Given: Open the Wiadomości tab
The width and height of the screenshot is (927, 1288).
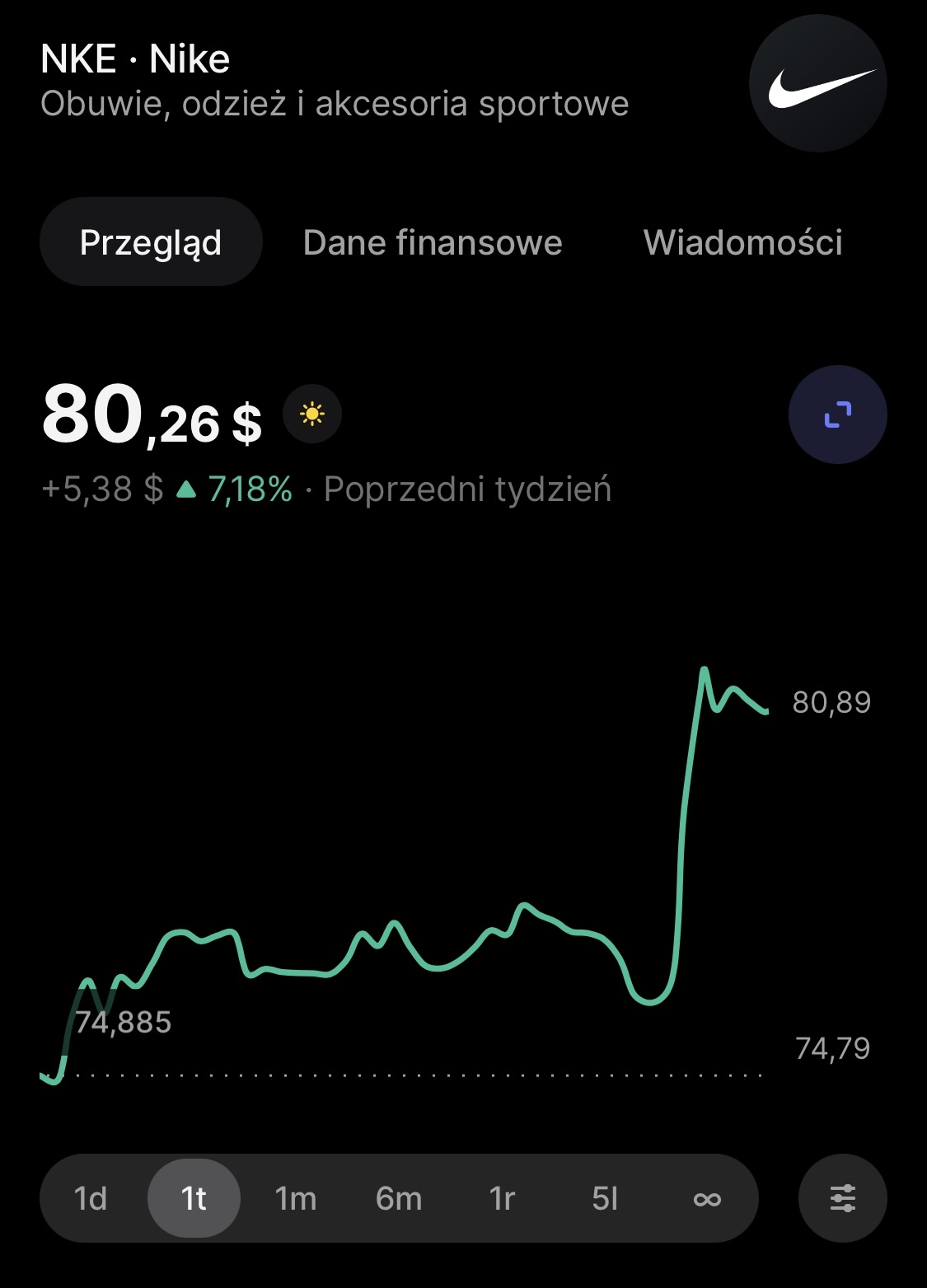Looking at the screenshot, I should pyautogui.click(x=742, y=242).
